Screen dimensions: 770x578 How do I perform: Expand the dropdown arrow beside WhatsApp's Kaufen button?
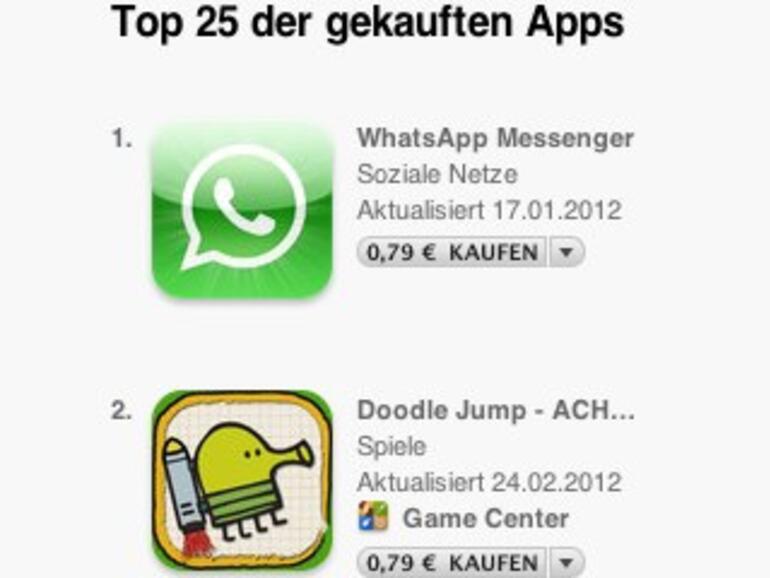pyautogui.click(x=566, y=252)
